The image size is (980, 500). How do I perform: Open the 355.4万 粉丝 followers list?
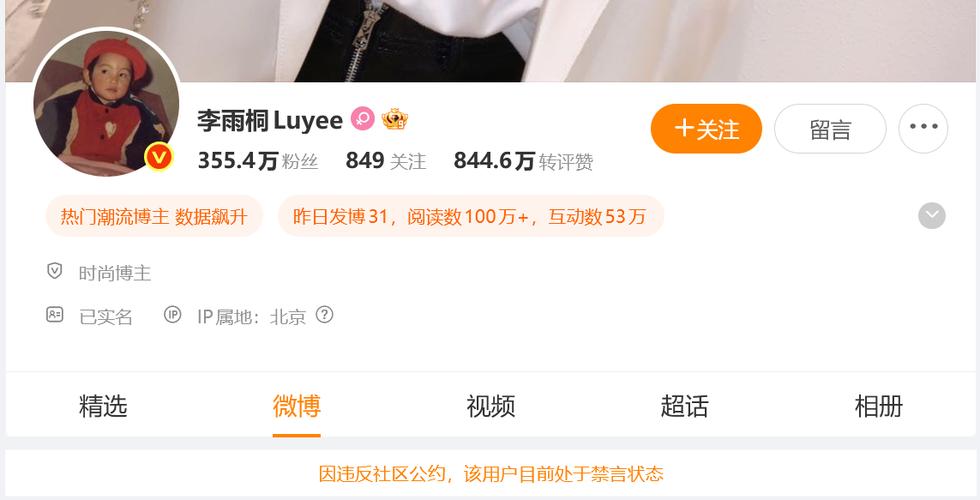coord(257,161)
